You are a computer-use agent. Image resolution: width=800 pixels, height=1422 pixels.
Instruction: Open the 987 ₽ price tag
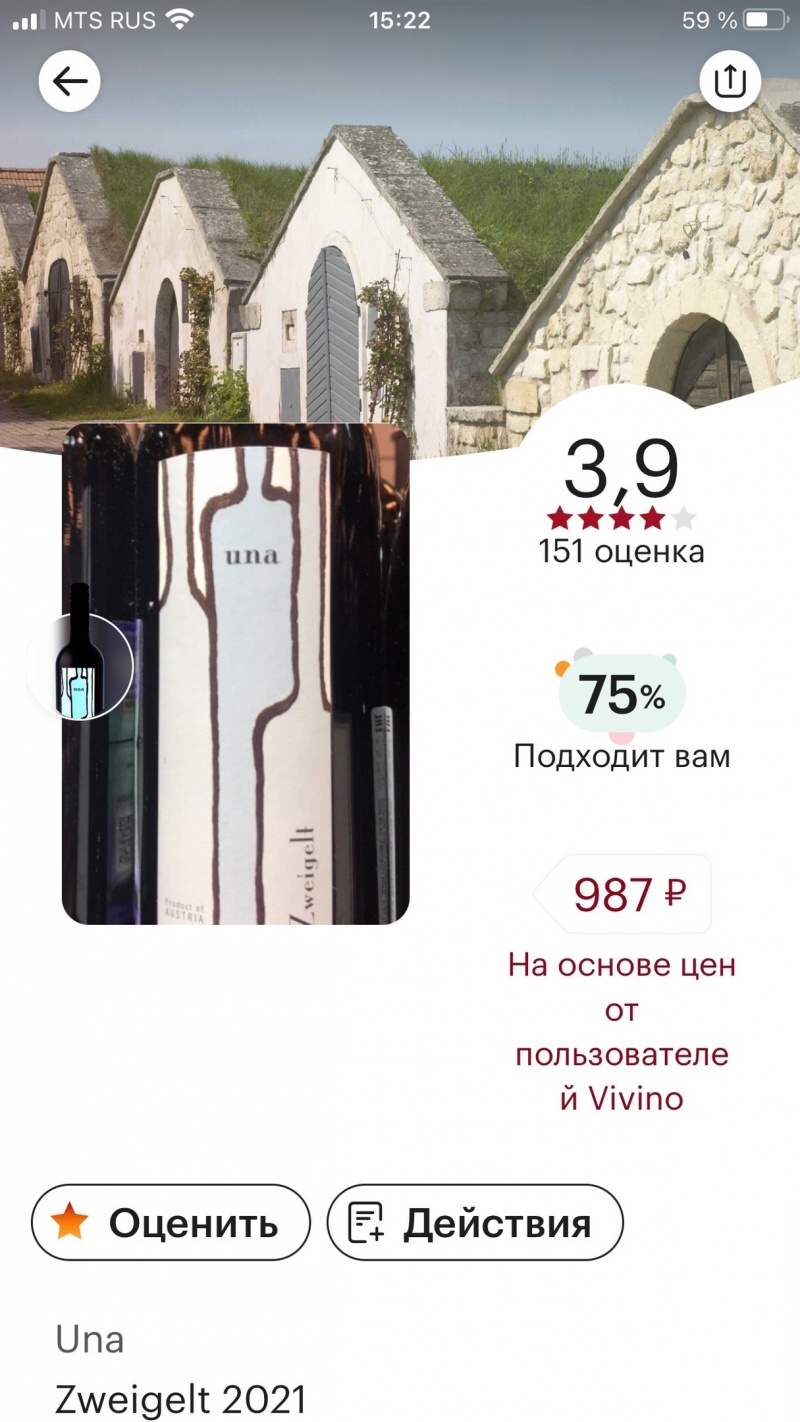[626, 894]
